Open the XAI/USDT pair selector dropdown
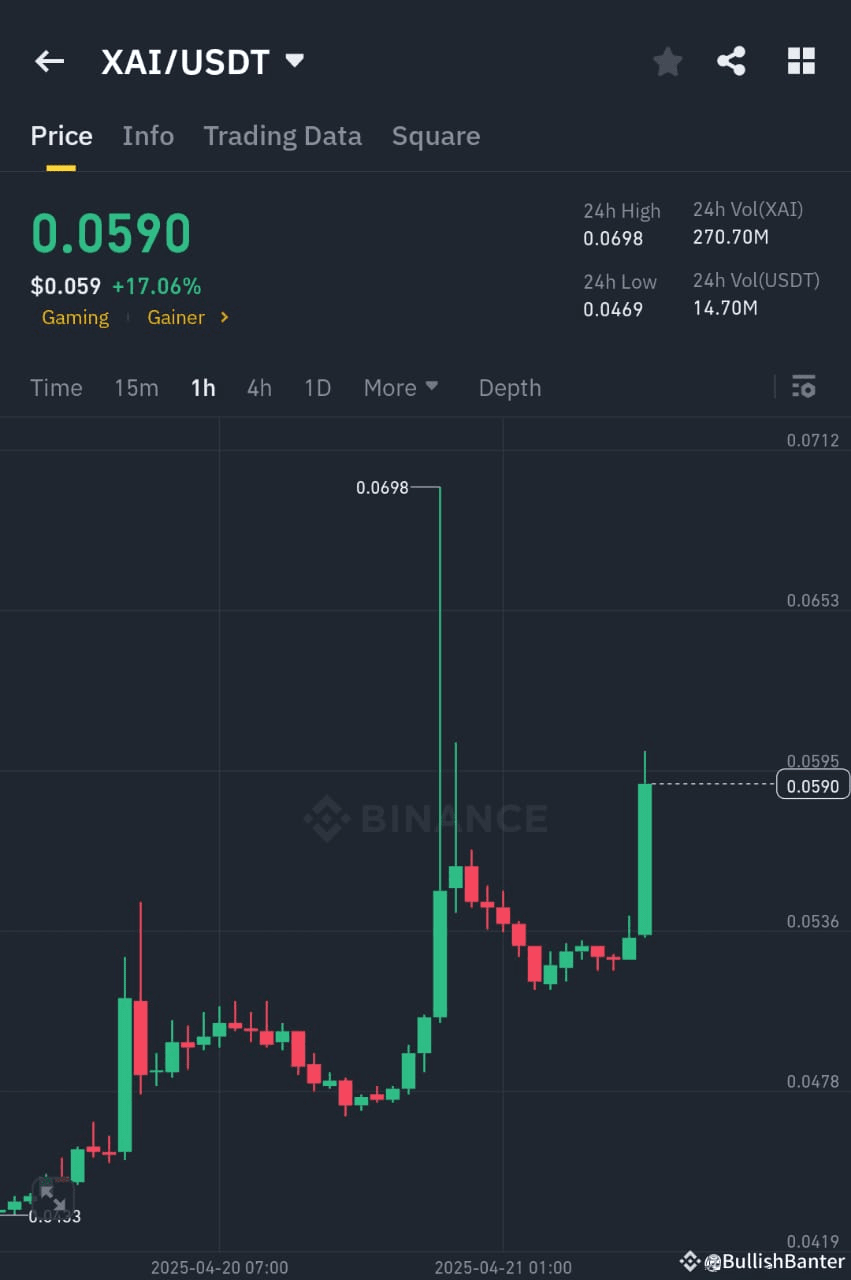The height and width of the screenshot is (1280, 851). point(294,61)
